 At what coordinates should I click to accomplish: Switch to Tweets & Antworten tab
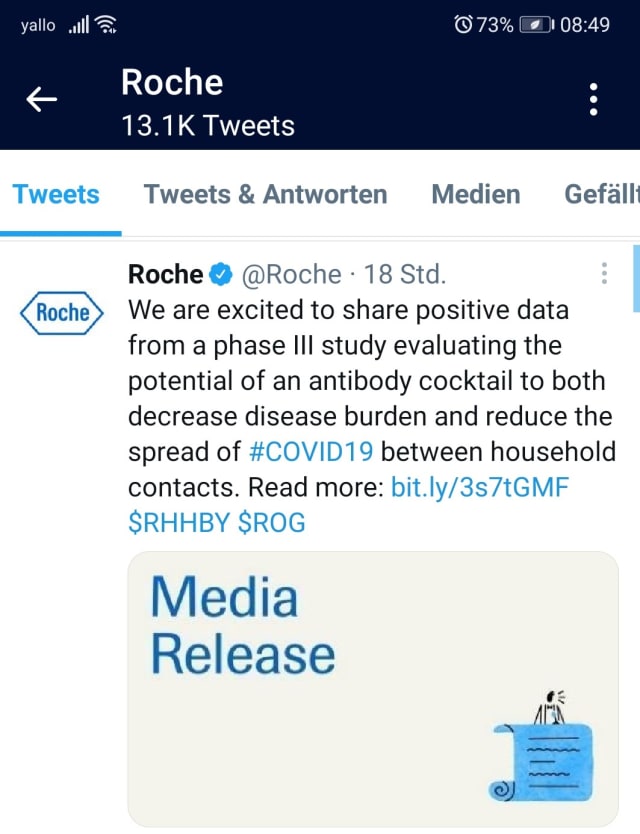pyautogui.click(x=265, y=194)
